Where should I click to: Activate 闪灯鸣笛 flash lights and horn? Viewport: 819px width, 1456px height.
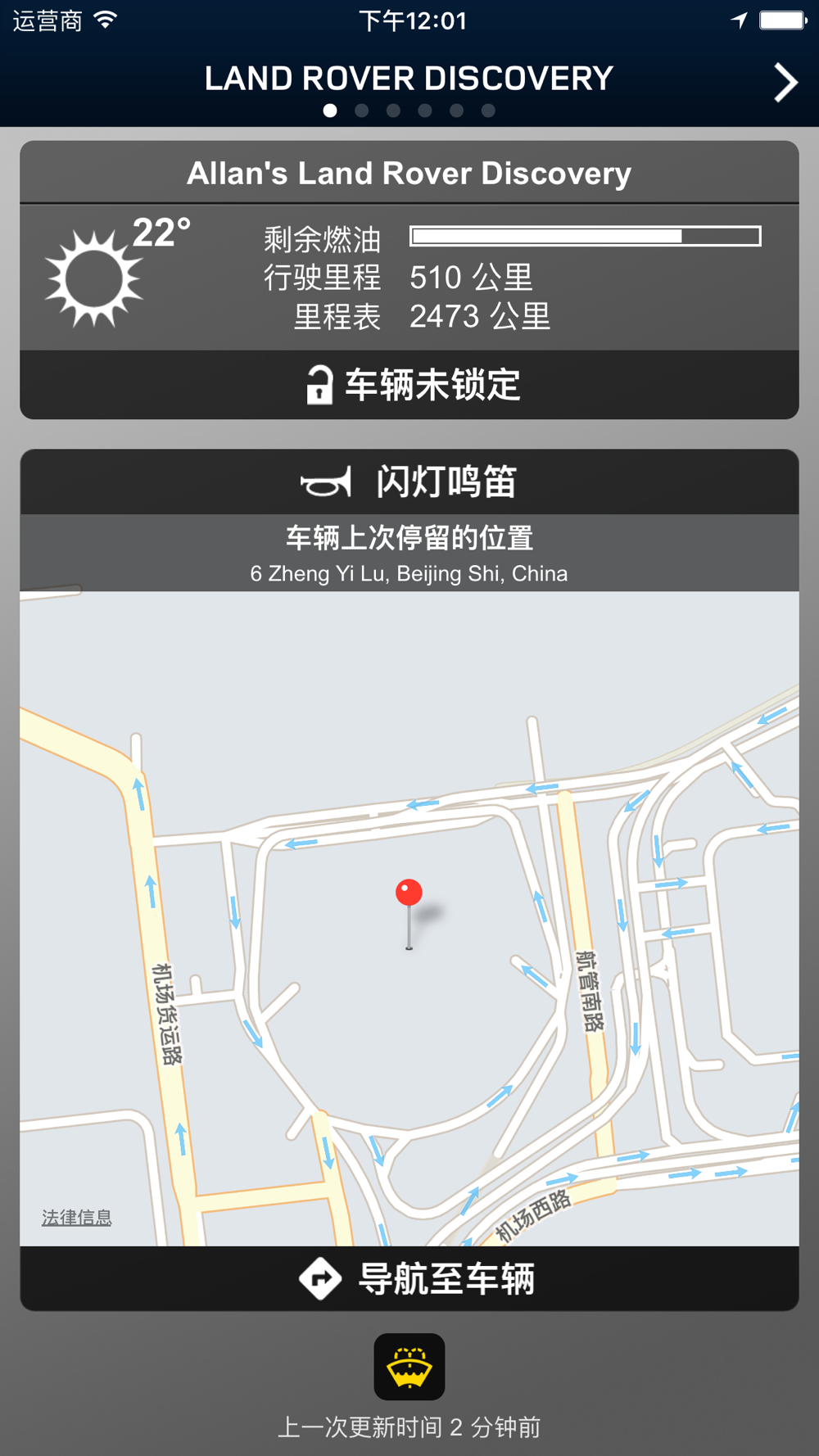click(409, 482)
